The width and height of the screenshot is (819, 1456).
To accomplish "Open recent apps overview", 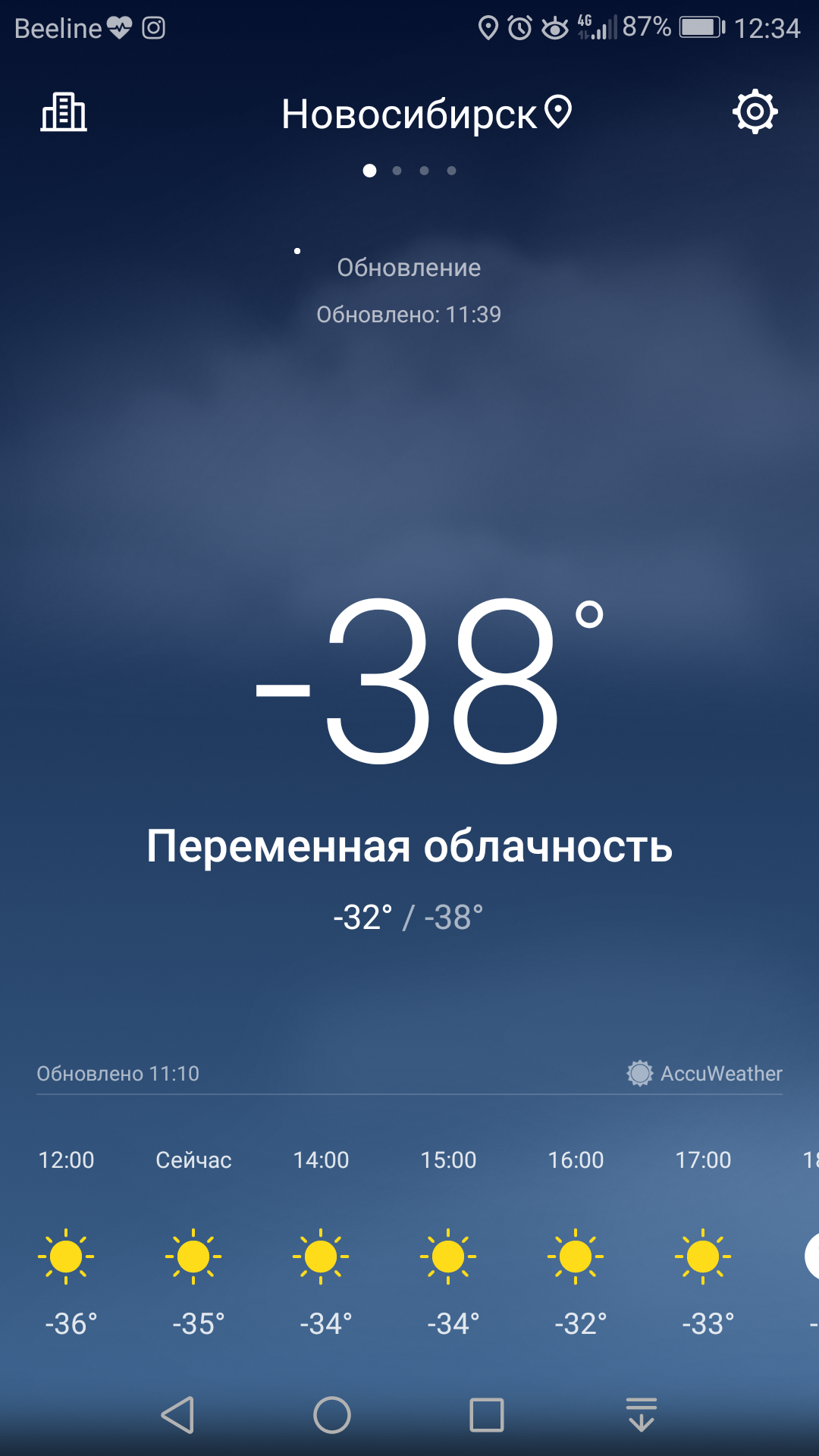I will point(487,1415).
